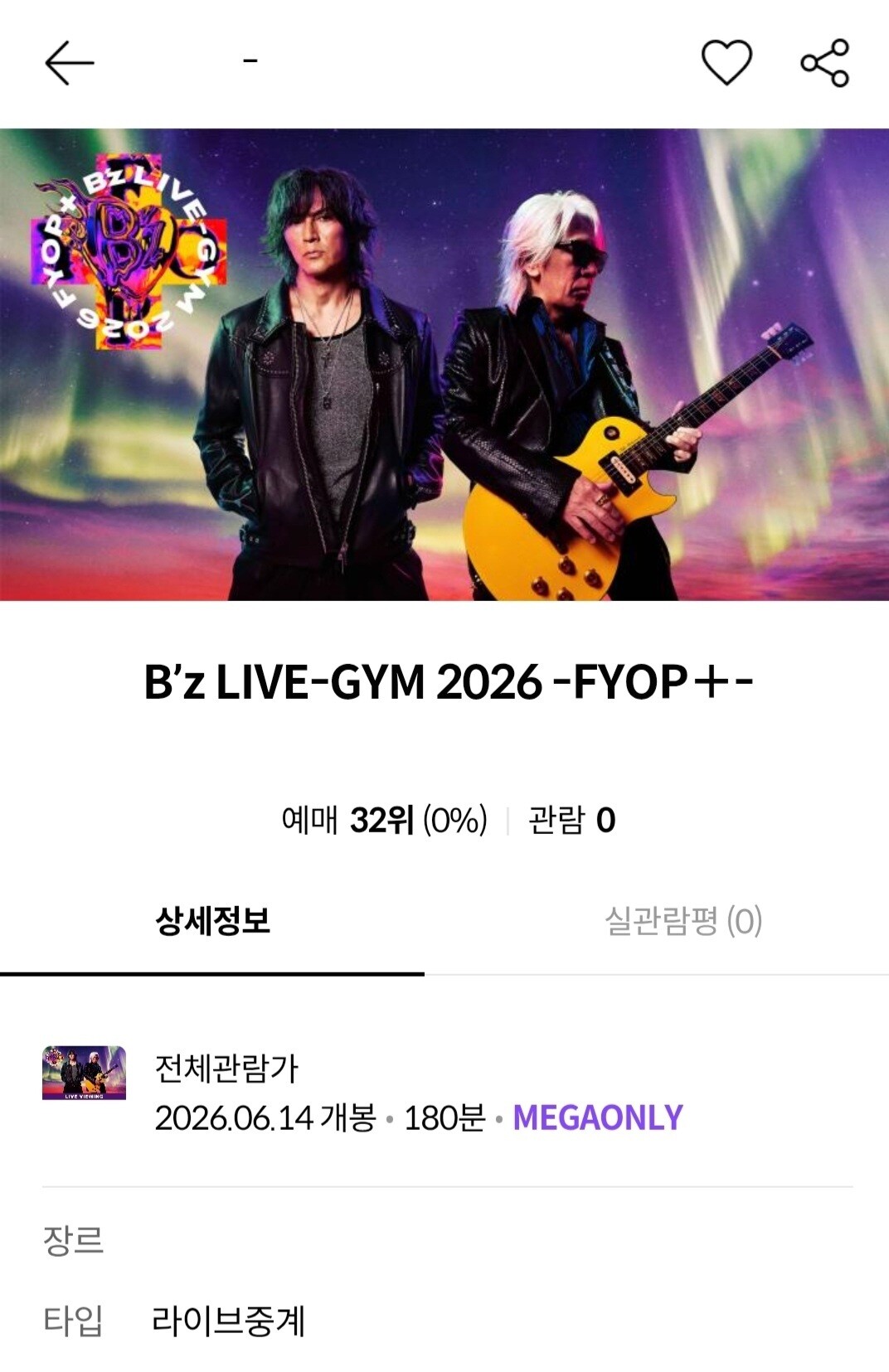Share the B'z LIVE-GYM 2026 page

824,63
